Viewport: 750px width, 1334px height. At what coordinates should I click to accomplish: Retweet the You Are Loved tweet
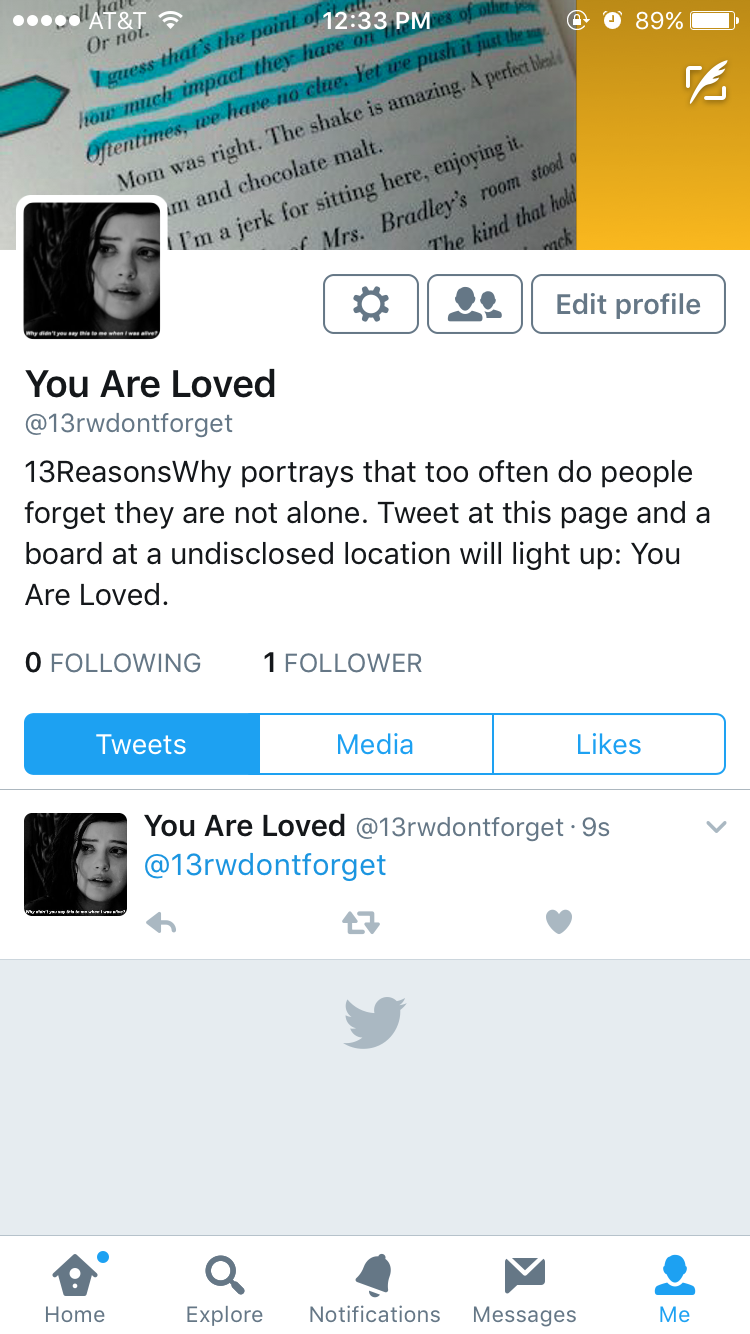point(361,923)
